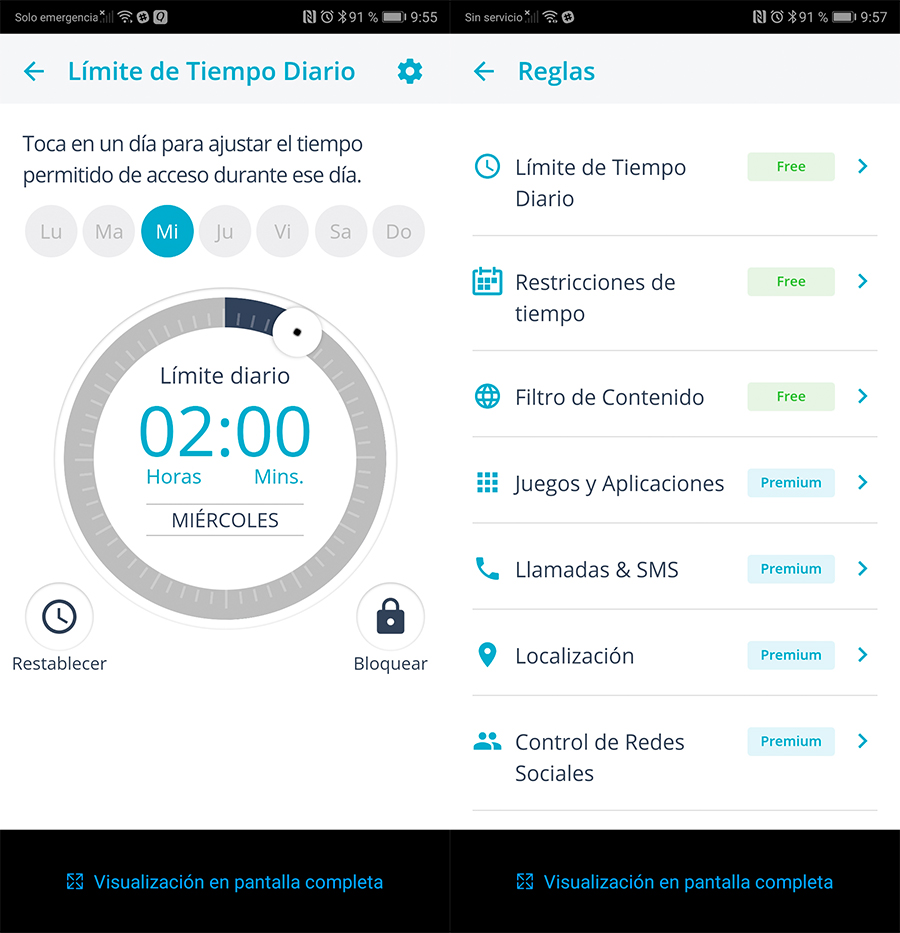900x933 pixels.
Task: Open Juegos y Aplicaciones rule
Action: 674,483
